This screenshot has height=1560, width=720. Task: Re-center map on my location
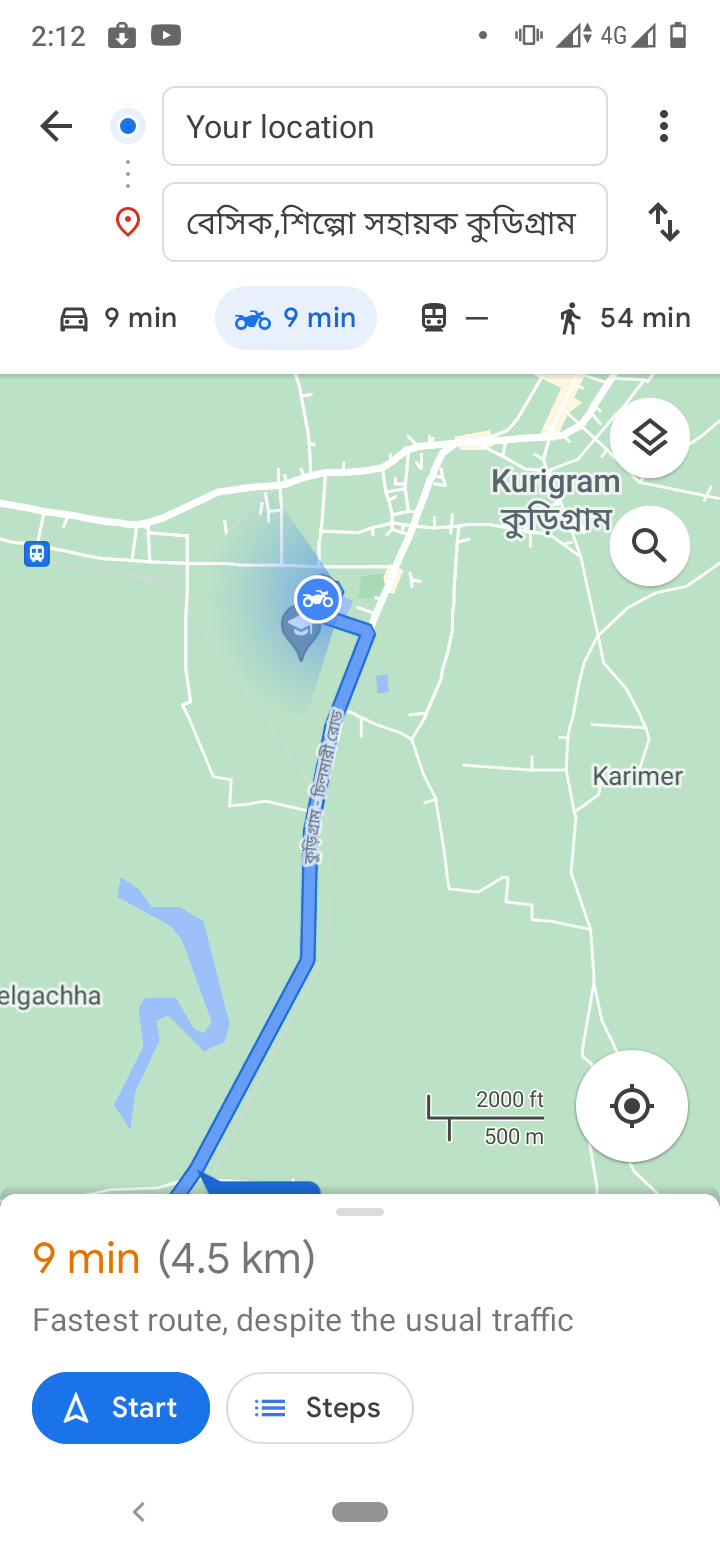[x=631, y=1106]
